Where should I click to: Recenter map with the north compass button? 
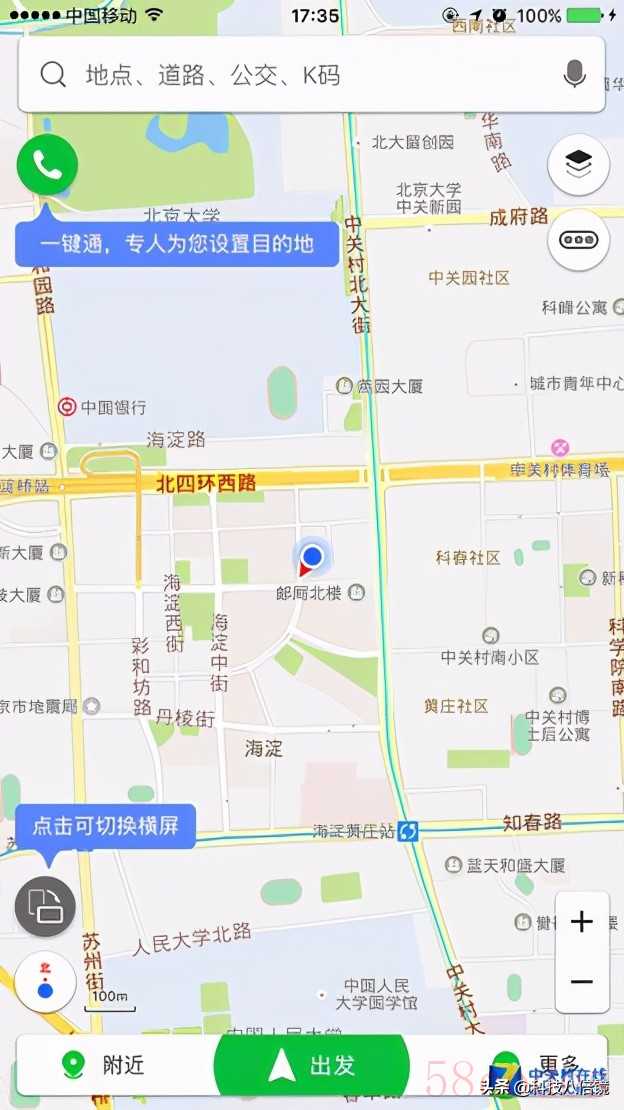point(45,981)
